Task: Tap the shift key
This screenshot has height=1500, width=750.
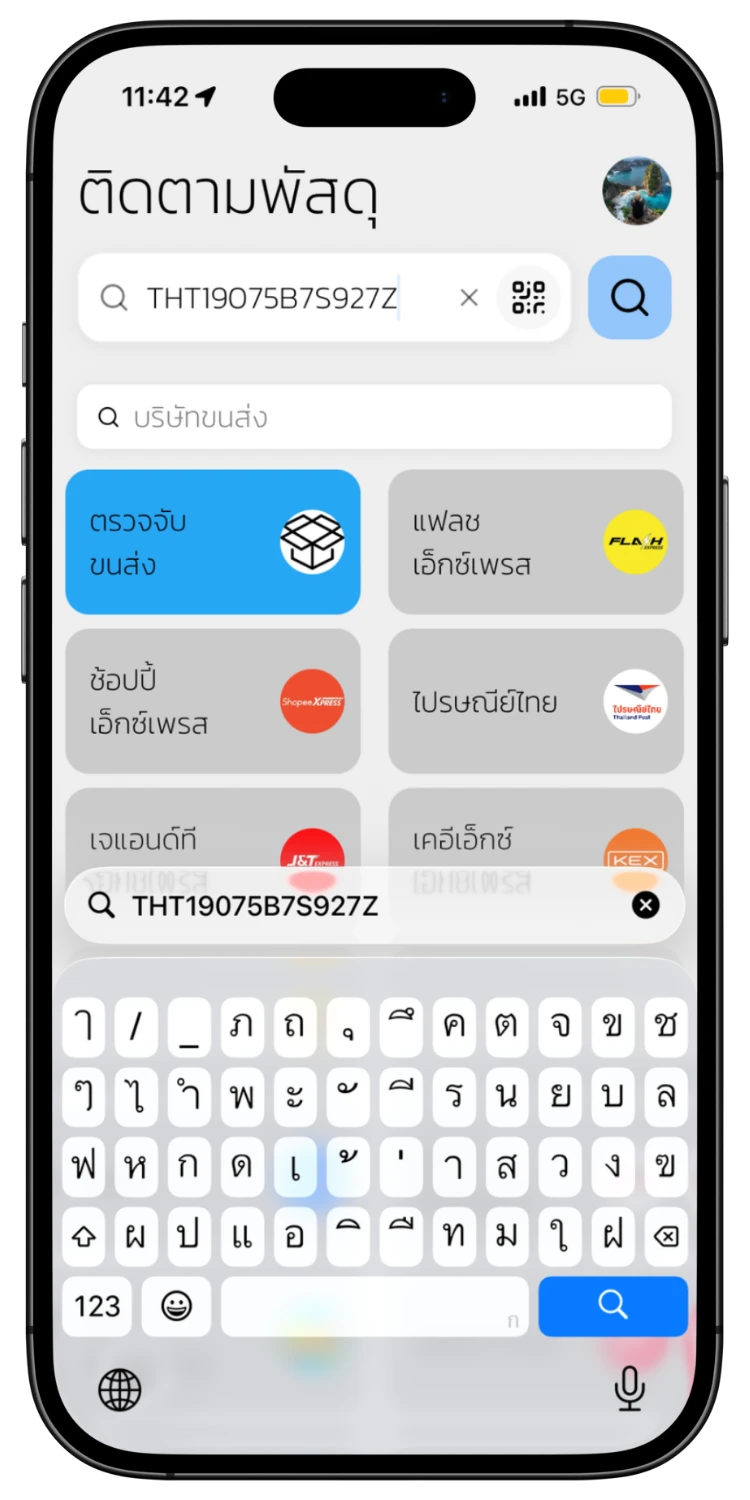Action: 84,1237
